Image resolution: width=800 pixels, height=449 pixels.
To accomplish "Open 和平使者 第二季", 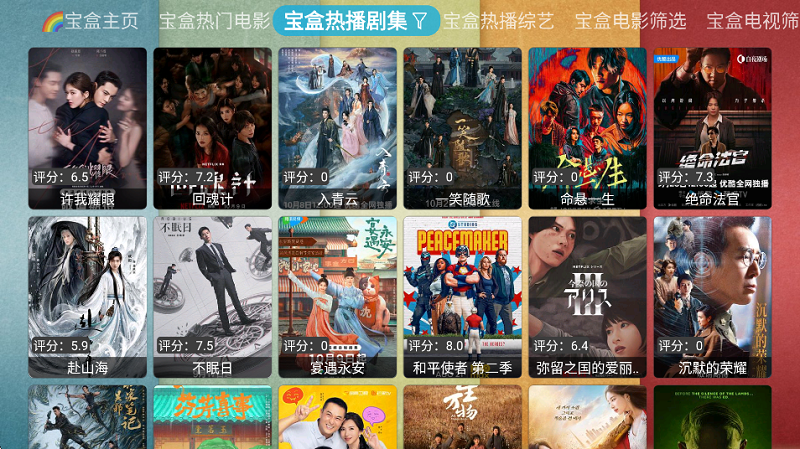I will tap(462, 296).
